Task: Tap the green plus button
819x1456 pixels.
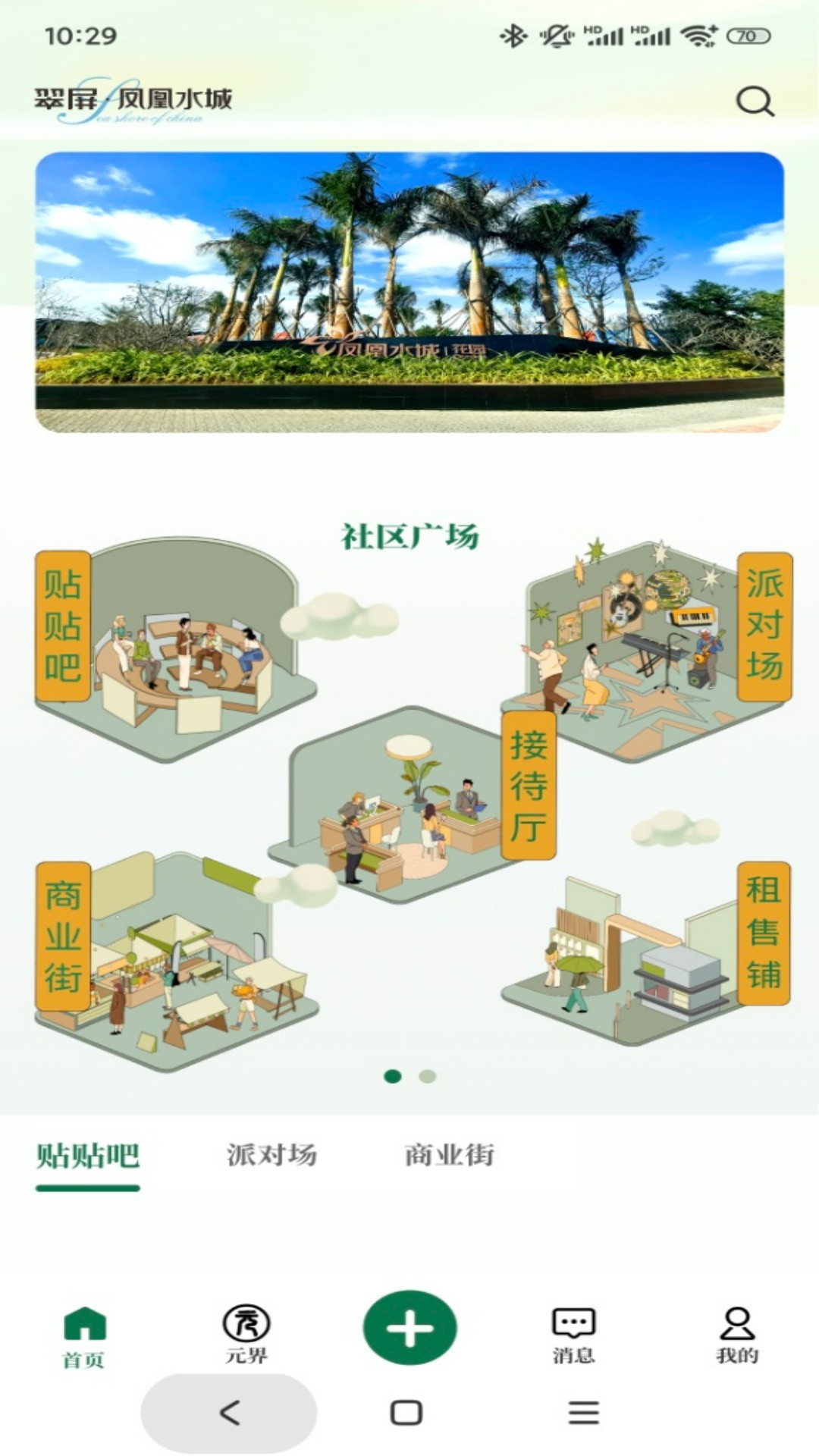Action: coord(409,1328)
